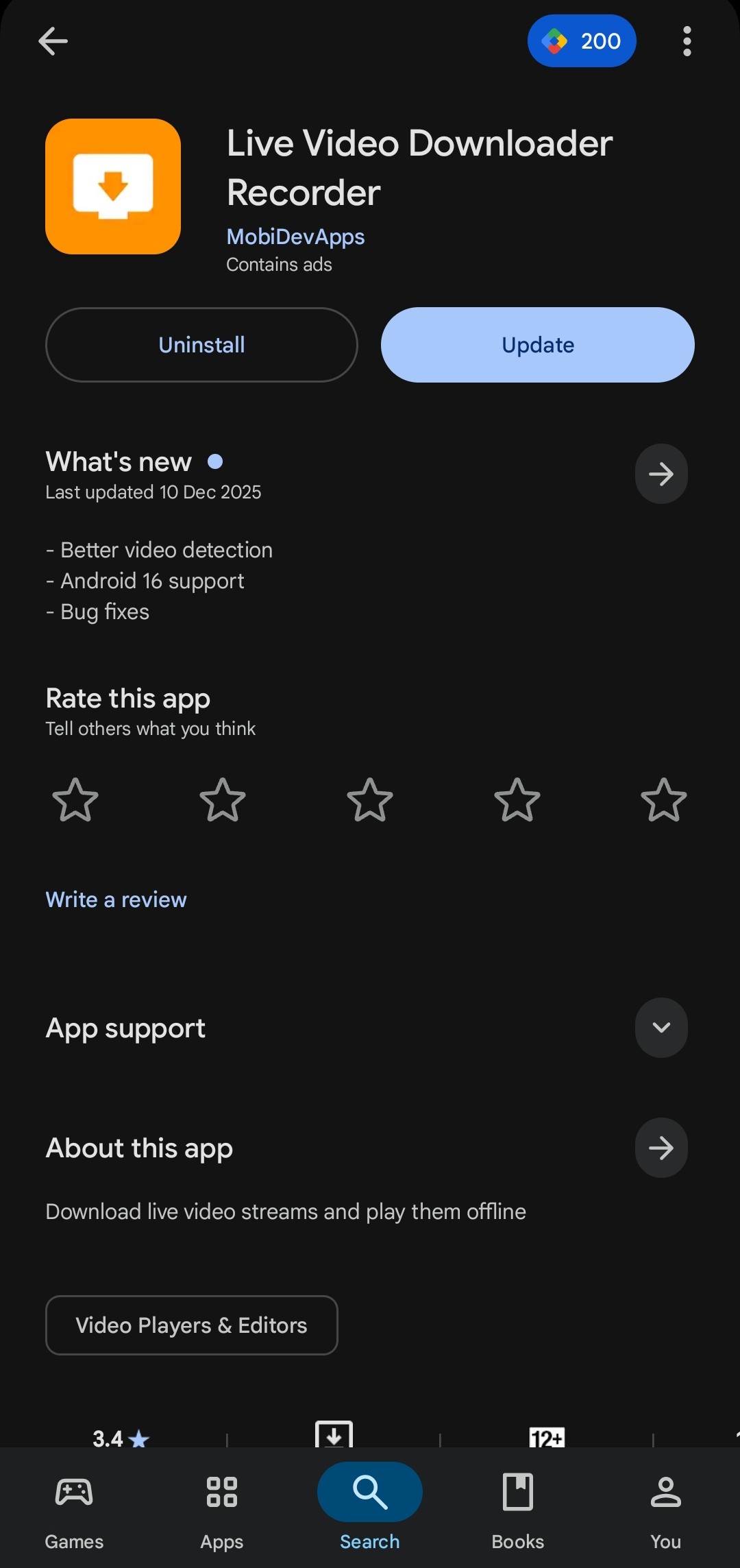Rate the app one star
The width and height of the screenshot is (740, 1568).
pos(75,799)
